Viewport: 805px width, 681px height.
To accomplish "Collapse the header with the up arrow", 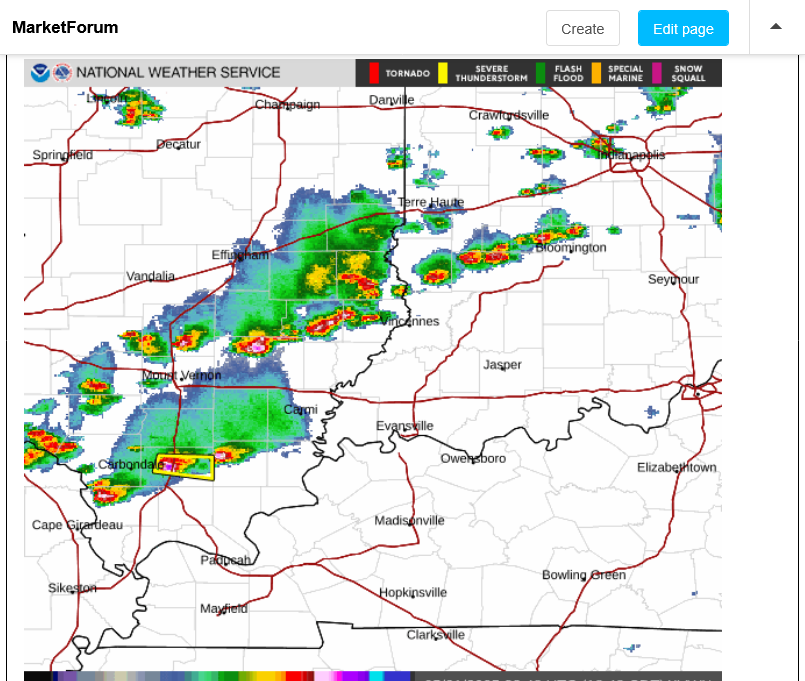I will pos(776,27).
